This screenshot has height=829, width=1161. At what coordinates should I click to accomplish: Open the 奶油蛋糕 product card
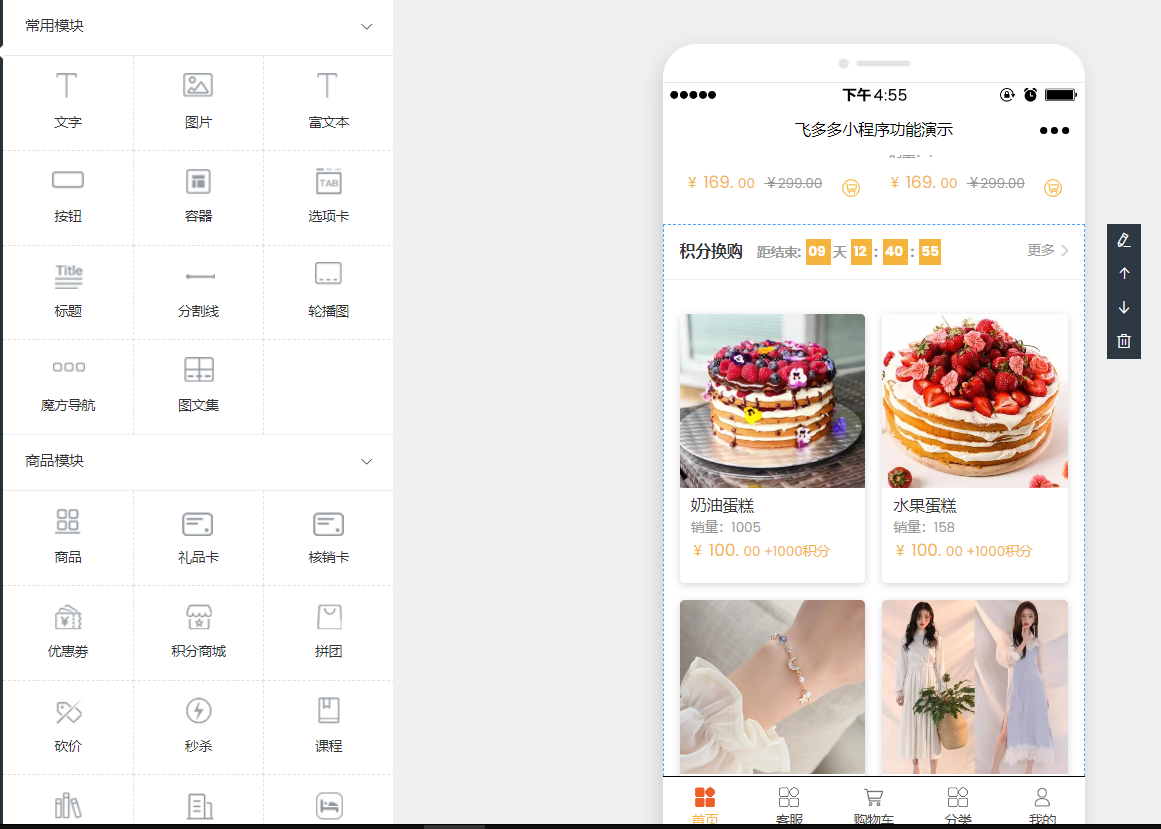pos(772,447)
